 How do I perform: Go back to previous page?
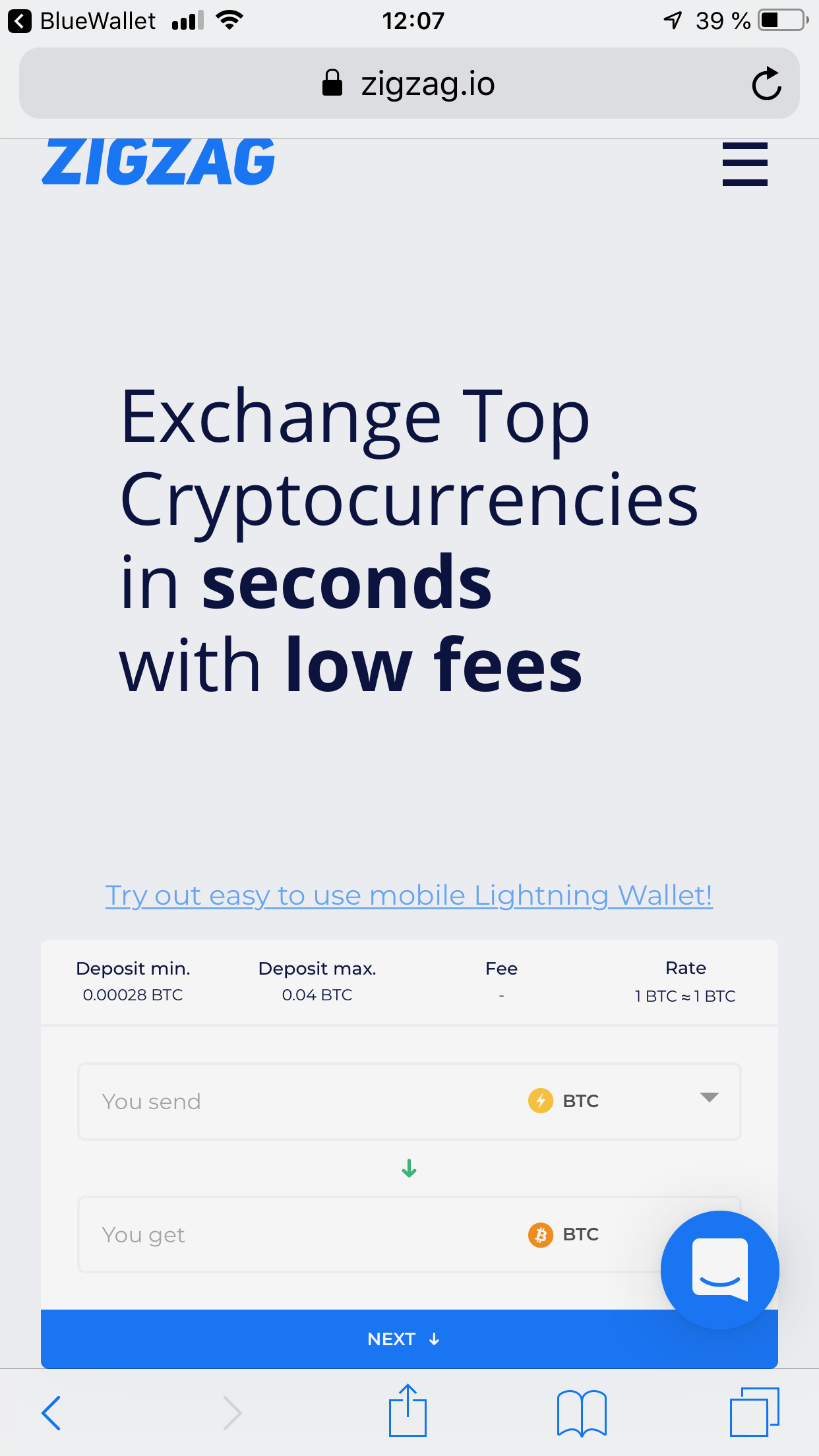pos(51,1412)
